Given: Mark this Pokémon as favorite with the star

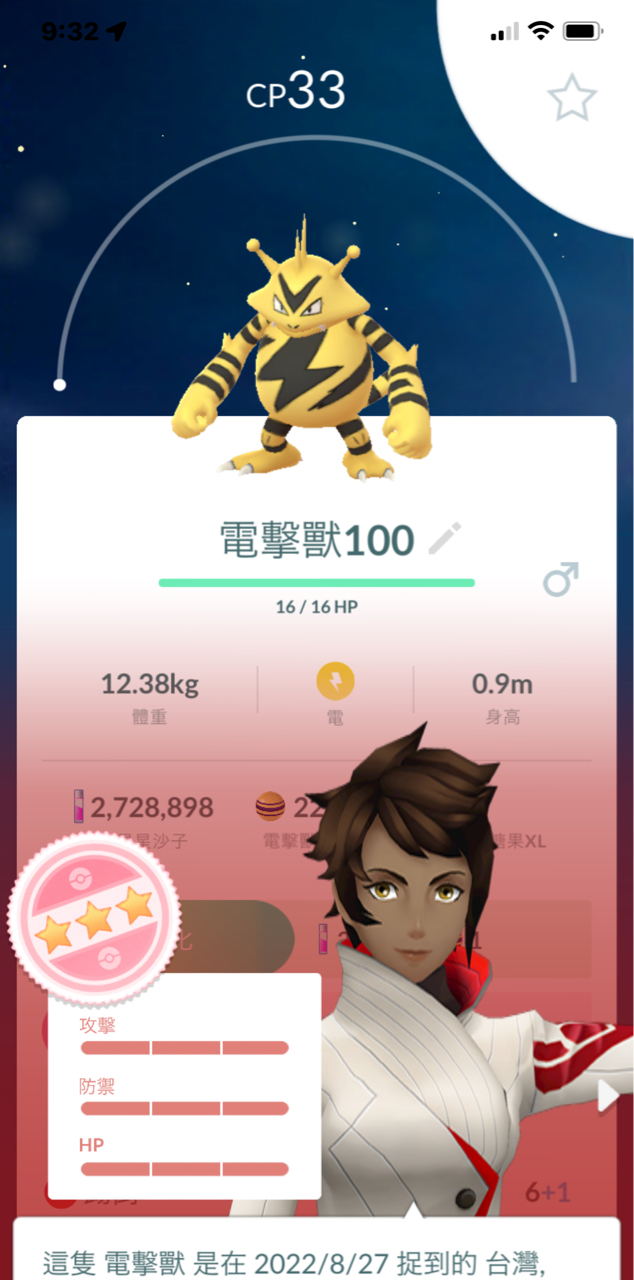Looking at the screenshot, I should tap(571, 98).
